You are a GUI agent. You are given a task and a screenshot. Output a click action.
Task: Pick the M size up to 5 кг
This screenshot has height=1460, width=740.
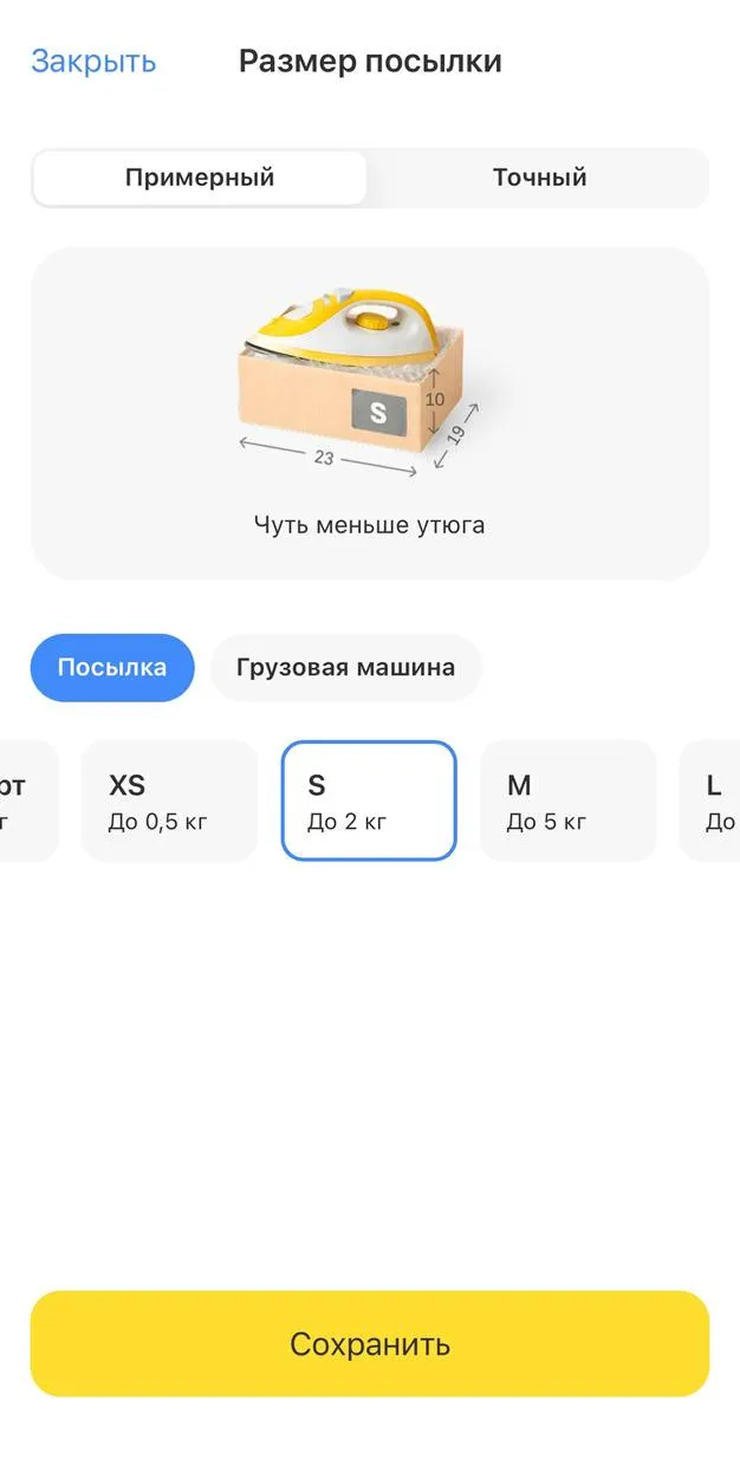click(x=567, y=801)
